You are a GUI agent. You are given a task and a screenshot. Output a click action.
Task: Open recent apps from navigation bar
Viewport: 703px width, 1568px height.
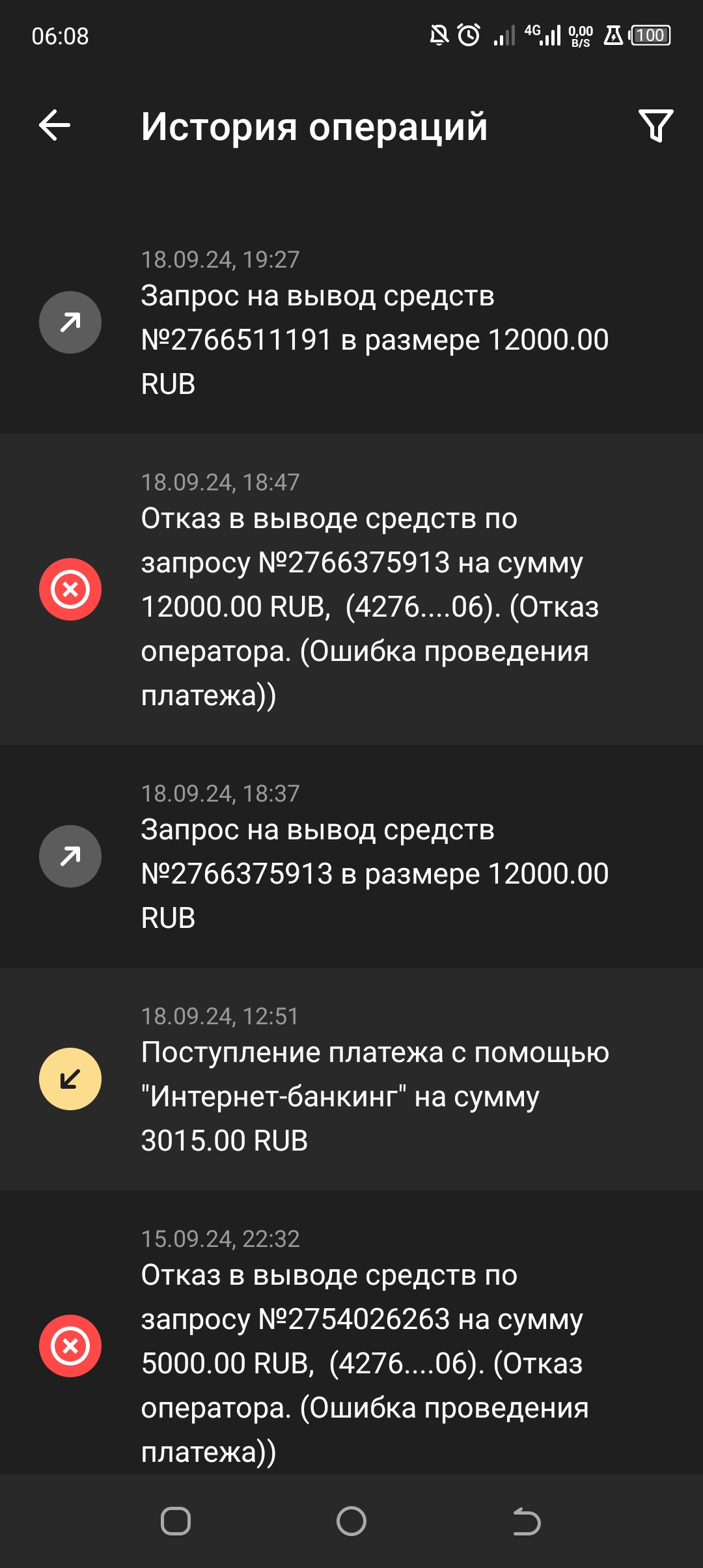[176, 1521]
